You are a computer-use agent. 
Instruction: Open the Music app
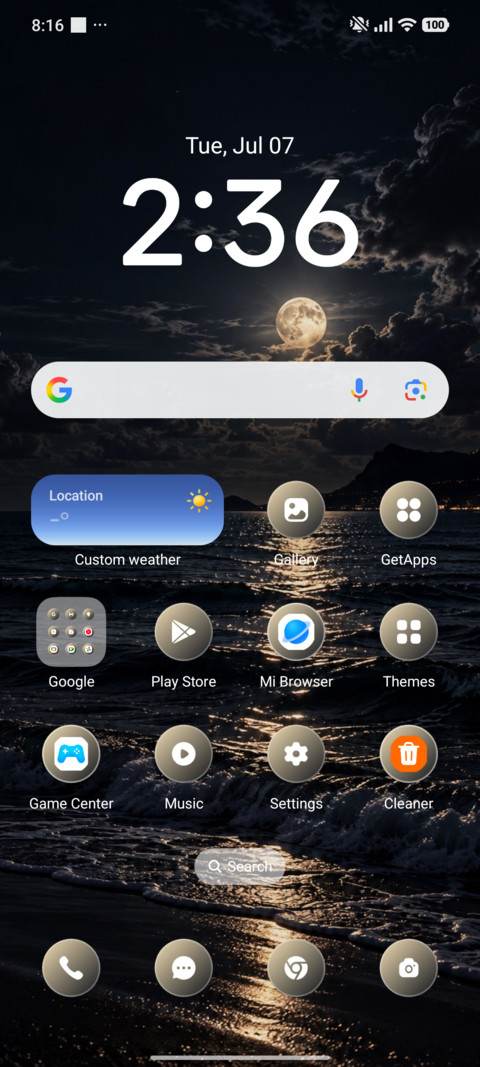point(184,754)
